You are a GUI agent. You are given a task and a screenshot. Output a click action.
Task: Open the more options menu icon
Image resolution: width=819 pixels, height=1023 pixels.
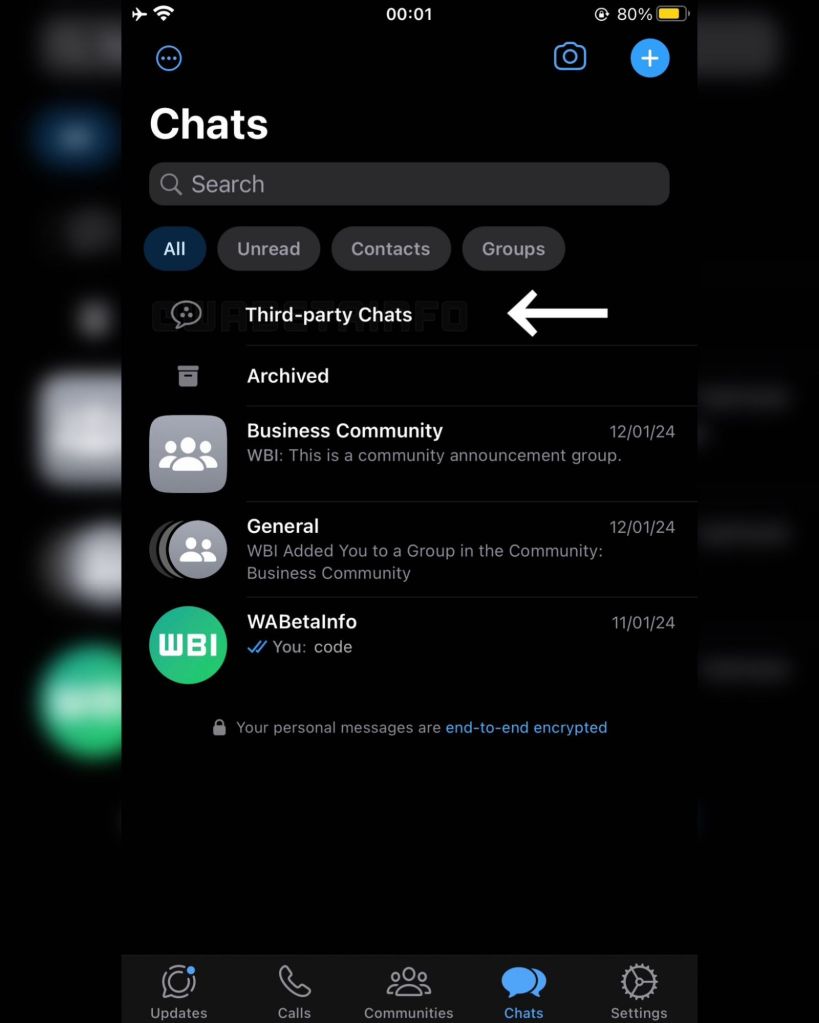pos(169,59)
